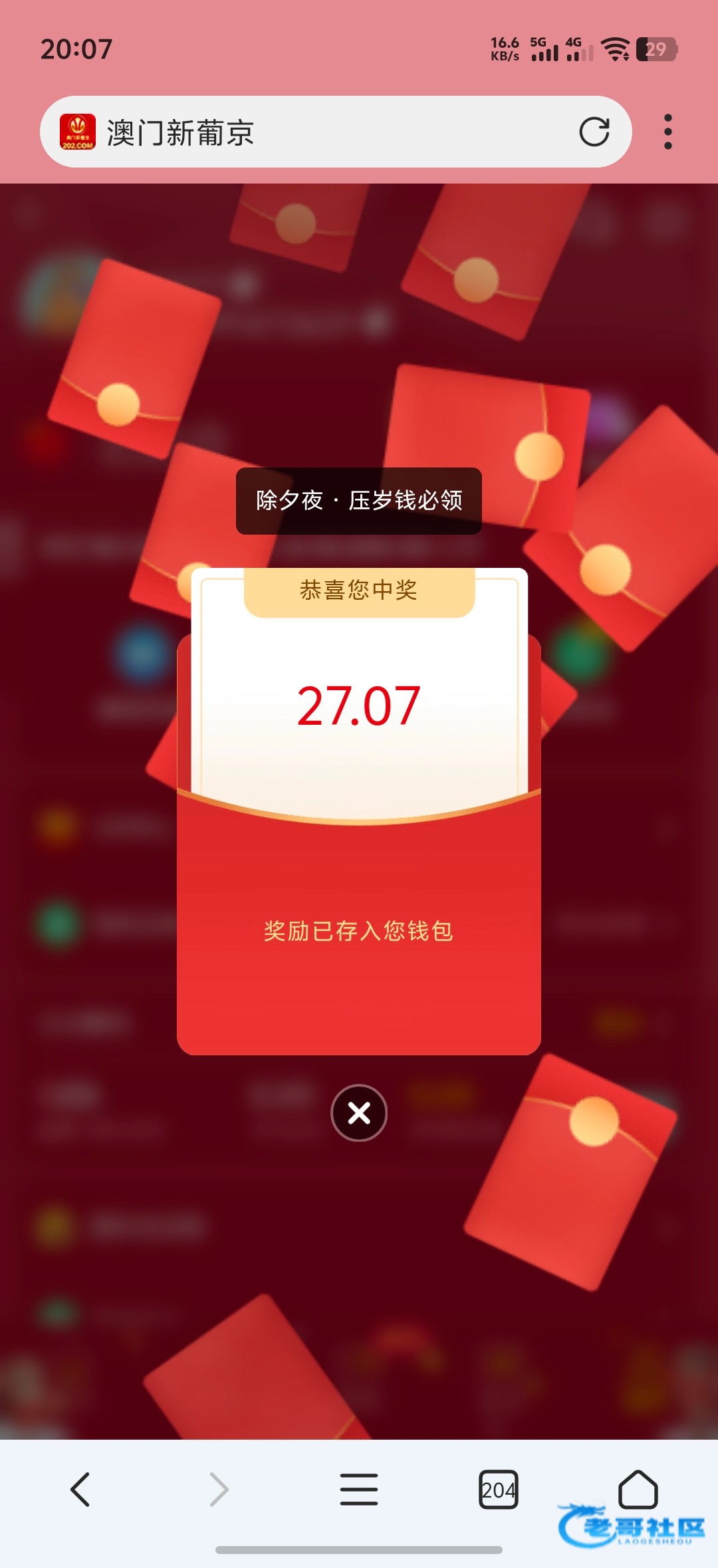The image size is (718, 1568).
Task: Open the browser hamburger menu
Action: (359, 1489)
